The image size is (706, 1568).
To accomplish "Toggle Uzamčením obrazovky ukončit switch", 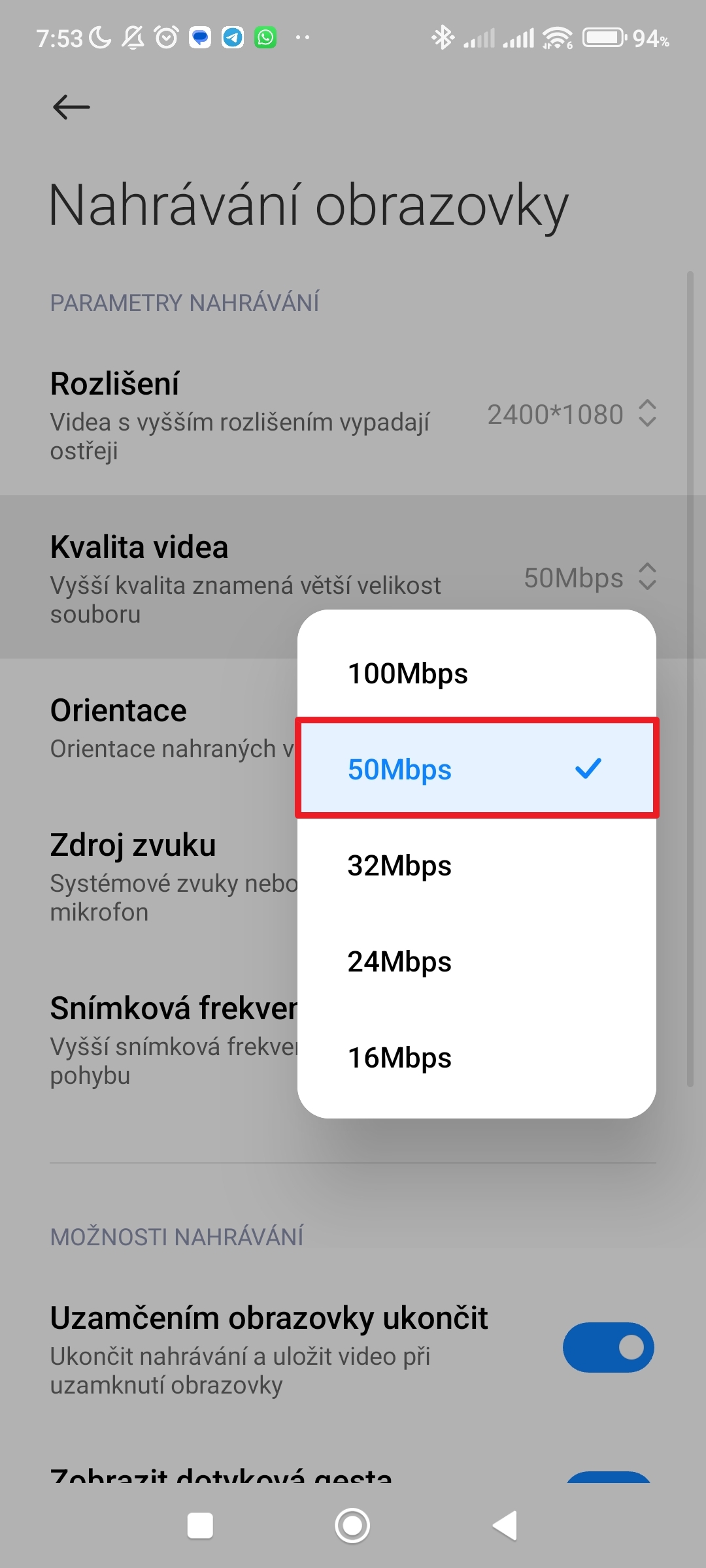I will 608,1347.
